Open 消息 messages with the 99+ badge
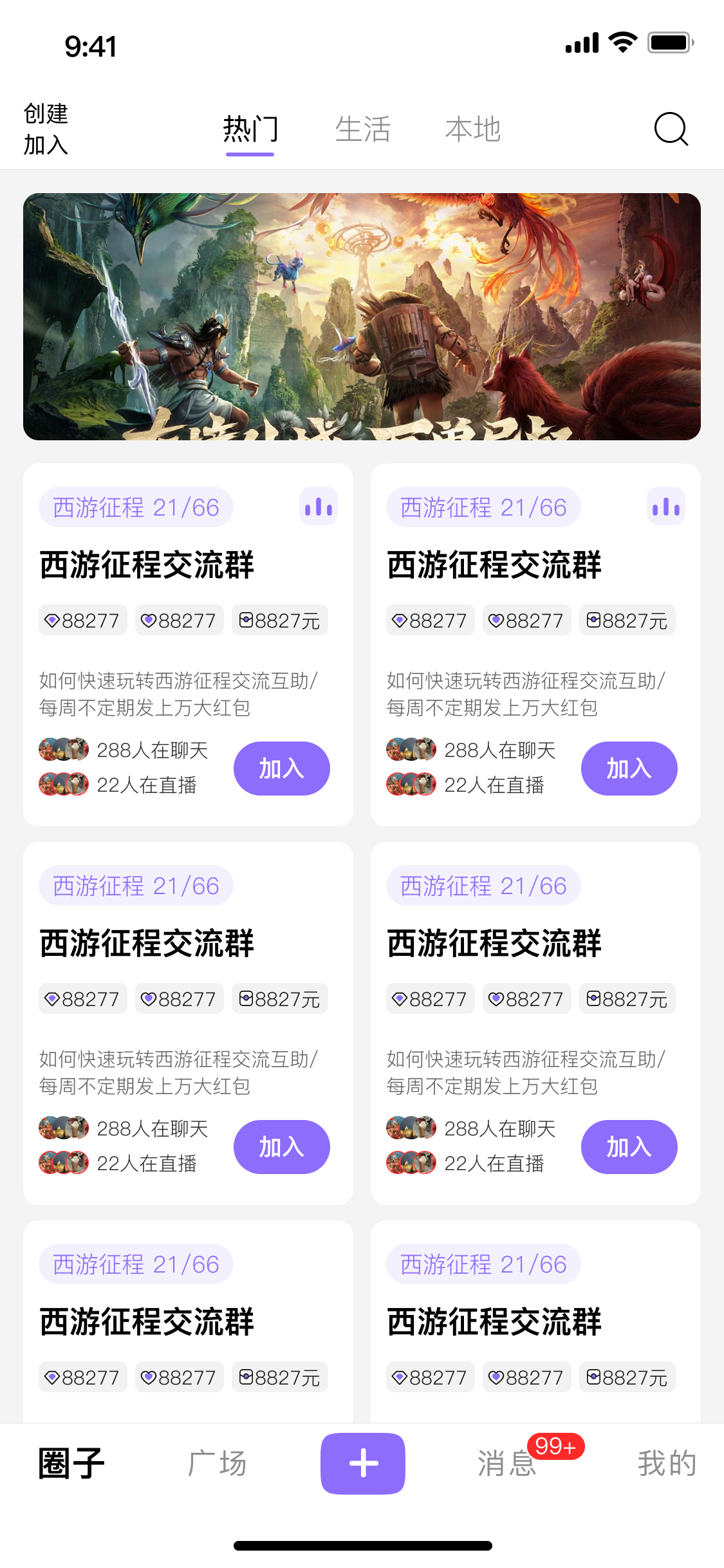Viewport: 724px width, 1568px height. [x=507, y=1462]
